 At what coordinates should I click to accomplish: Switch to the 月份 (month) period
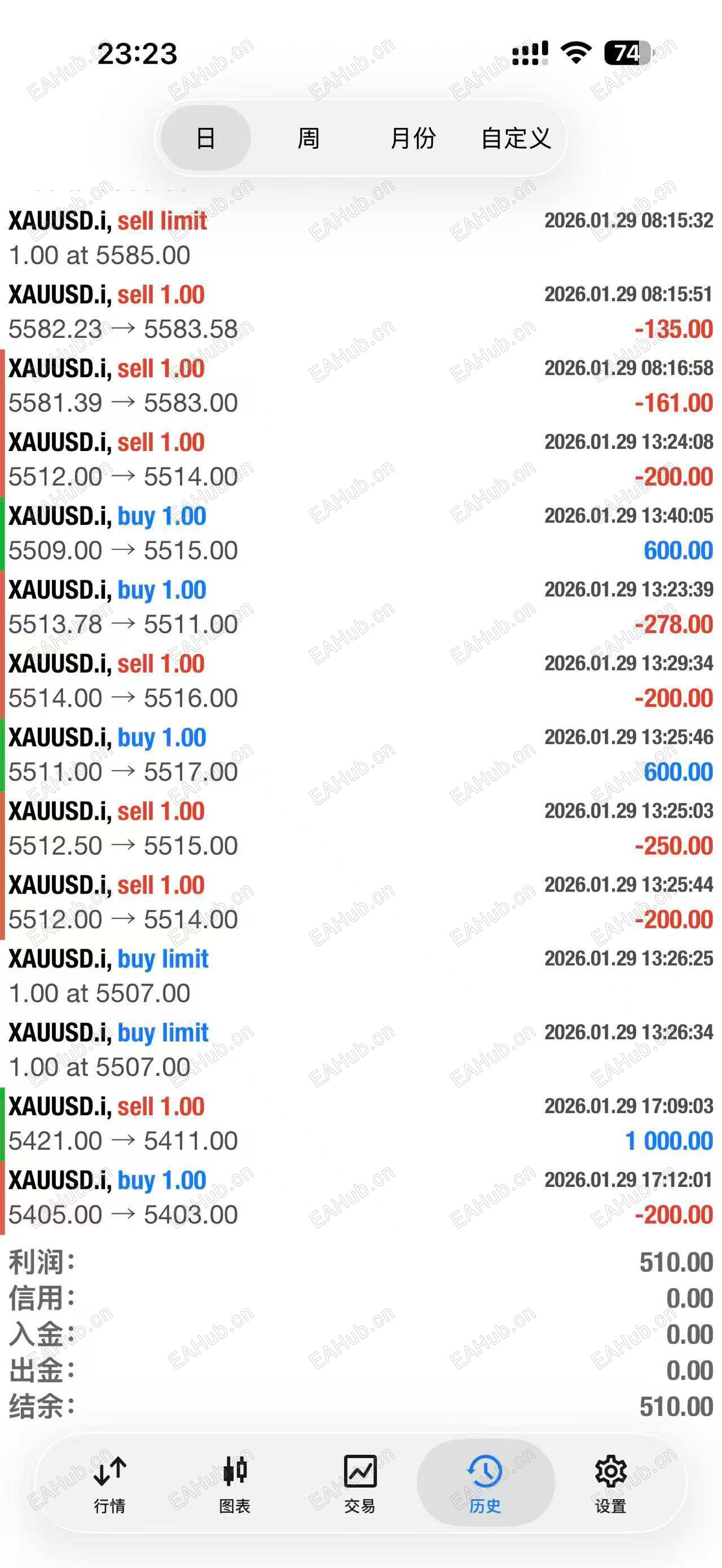[413, 138]
